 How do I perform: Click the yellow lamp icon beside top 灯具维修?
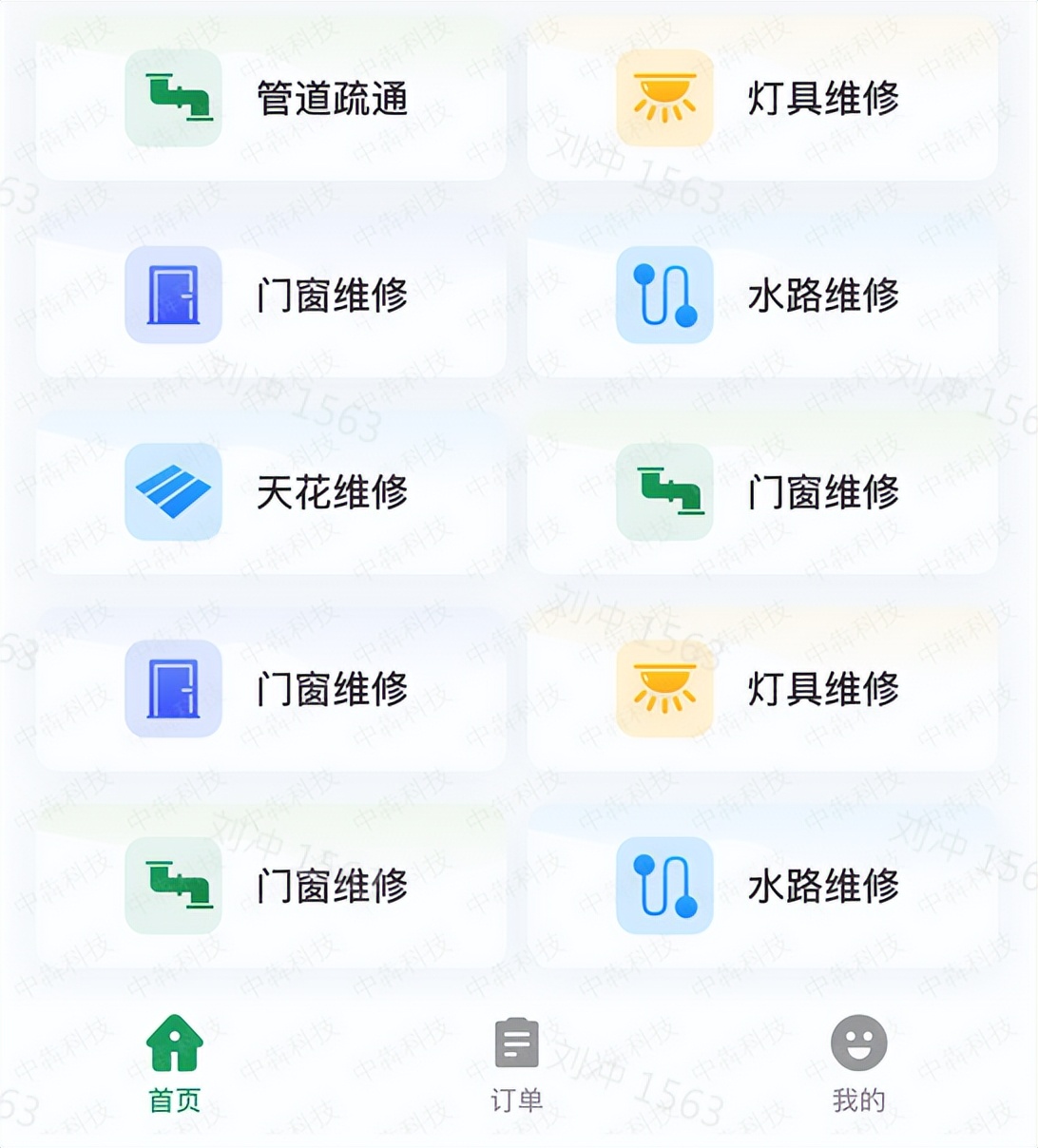(x=665, y=96)
